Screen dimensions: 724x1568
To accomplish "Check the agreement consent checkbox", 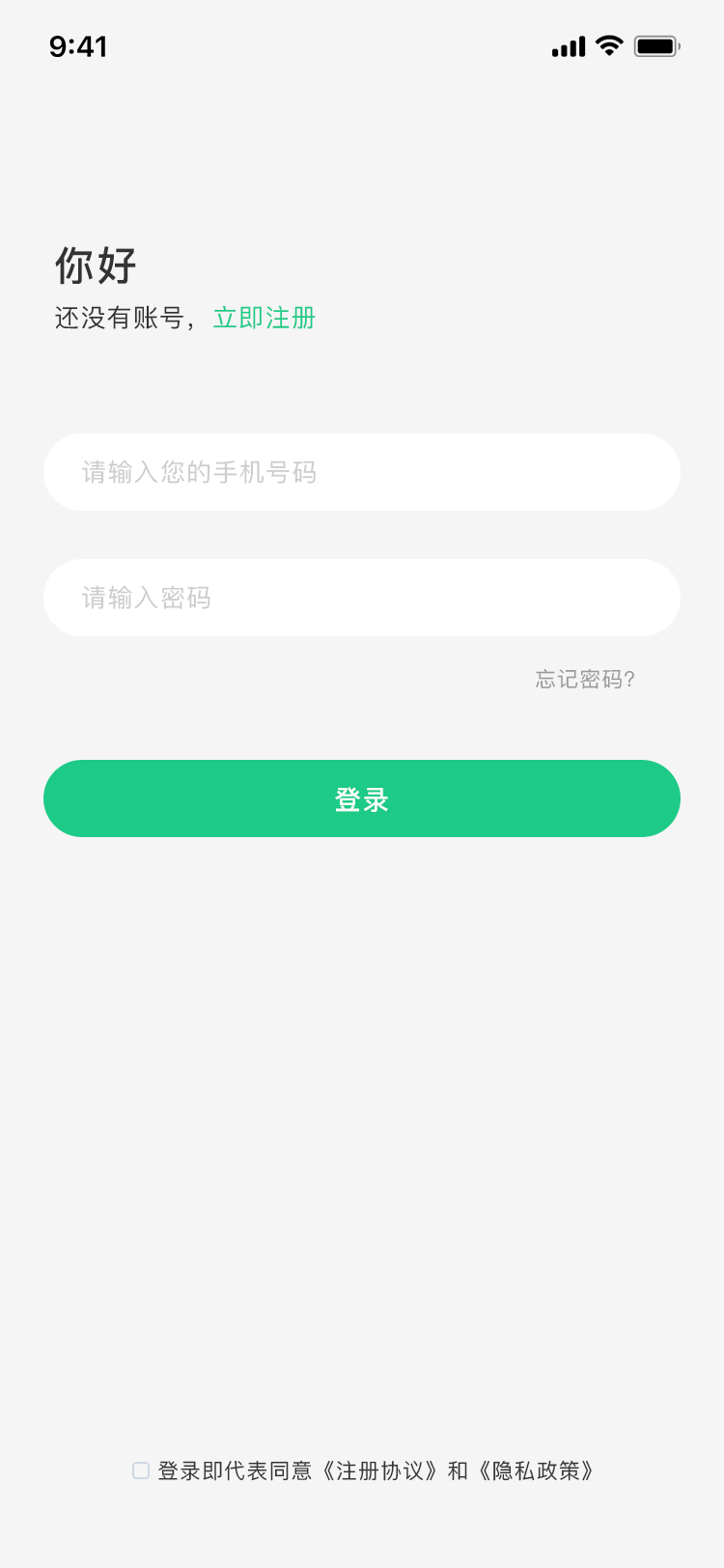I will tap(141, 1470).
